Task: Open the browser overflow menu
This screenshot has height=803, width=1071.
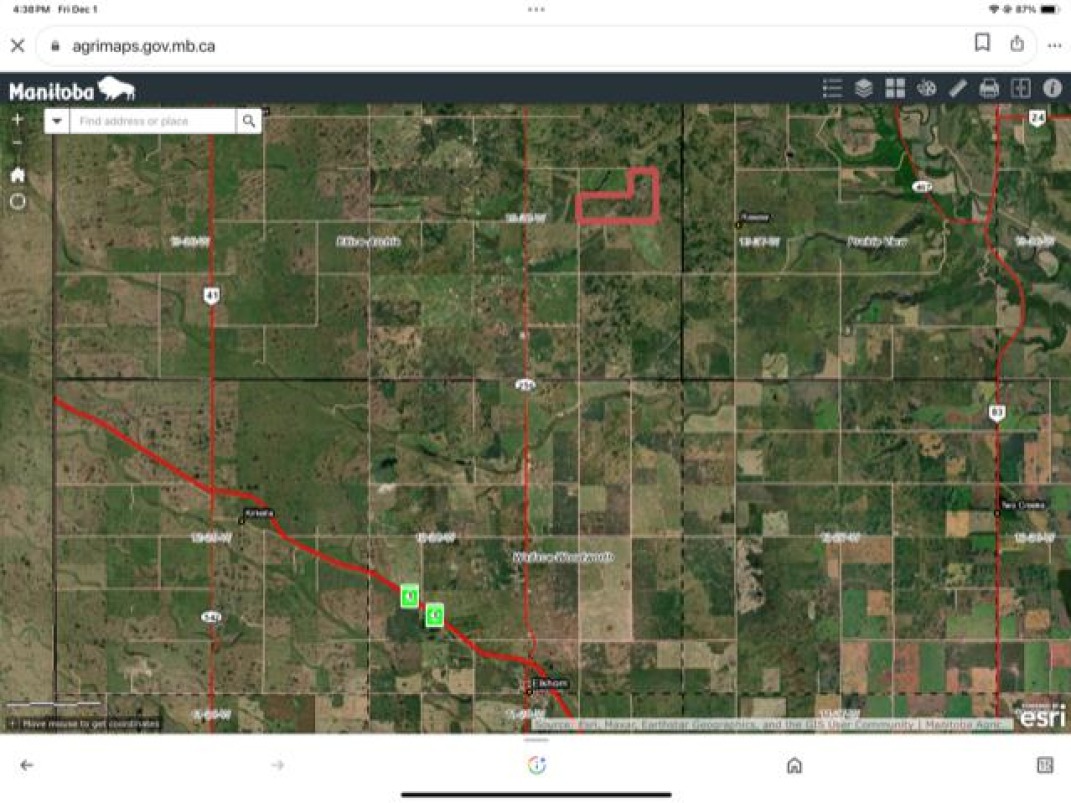Action: click(x=1054, y=45)
